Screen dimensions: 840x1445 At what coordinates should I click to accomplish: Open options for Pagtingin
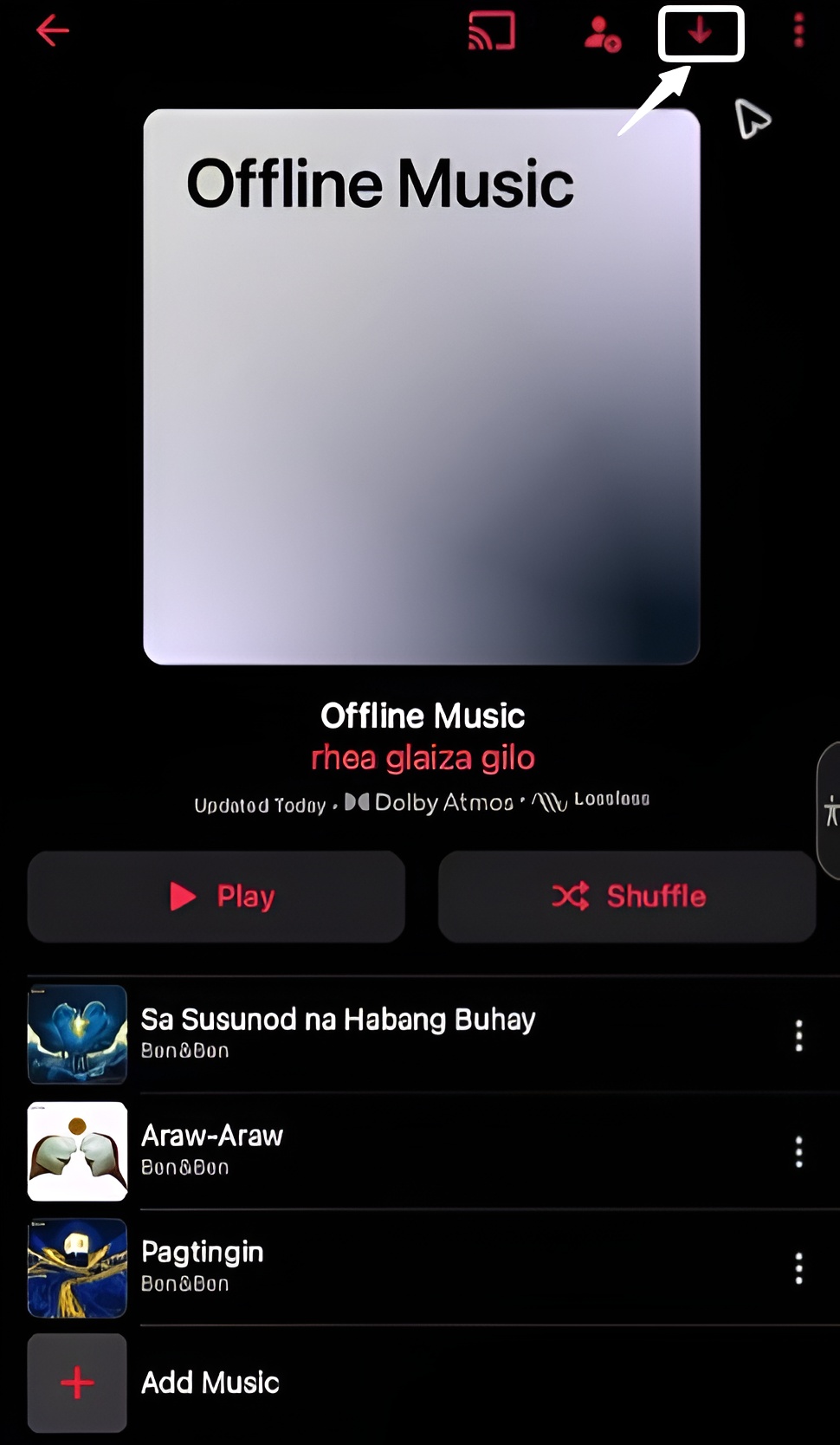tap(798, 1268)
